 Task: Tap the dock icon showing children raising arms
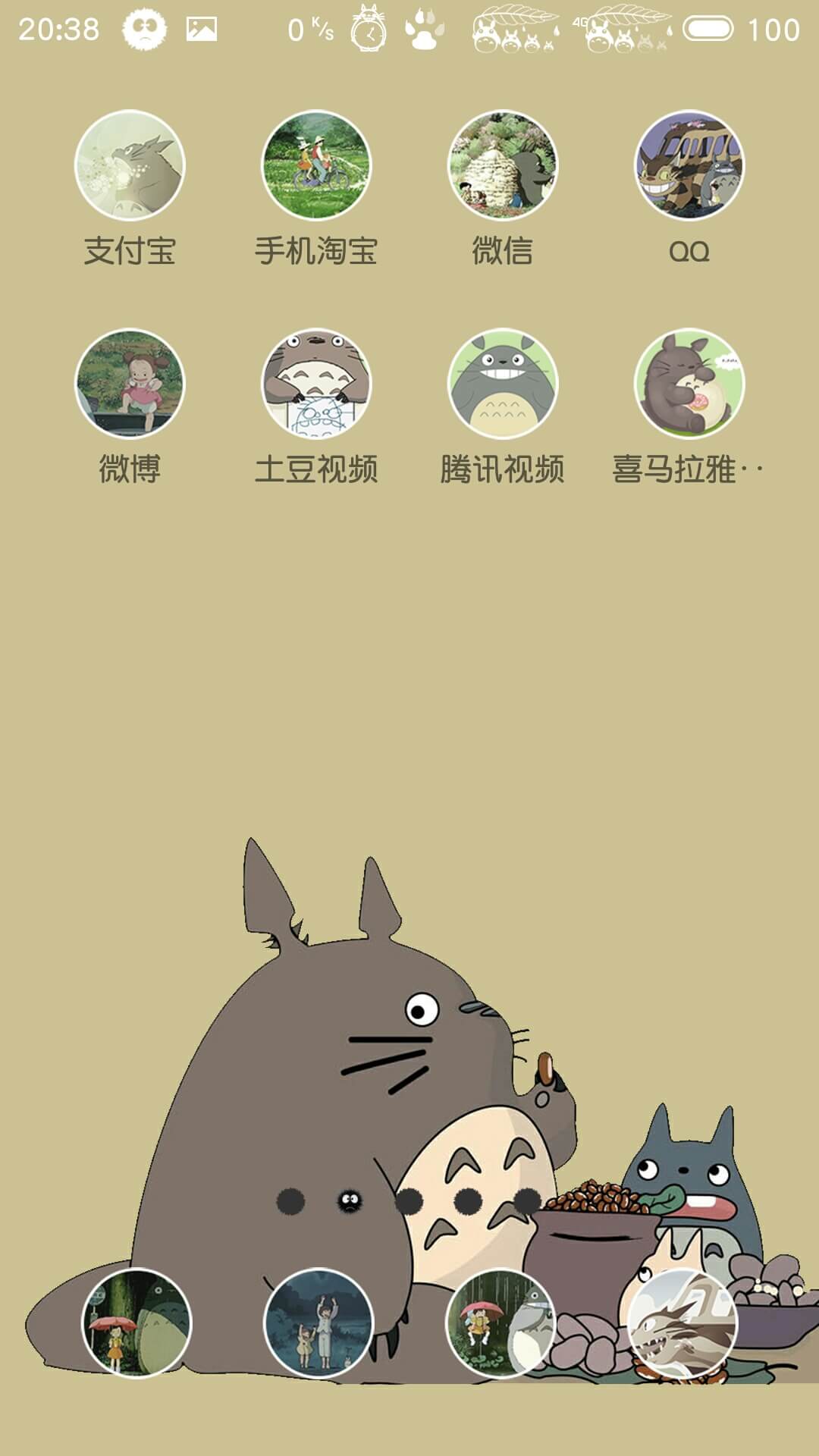pos(318,1323)
